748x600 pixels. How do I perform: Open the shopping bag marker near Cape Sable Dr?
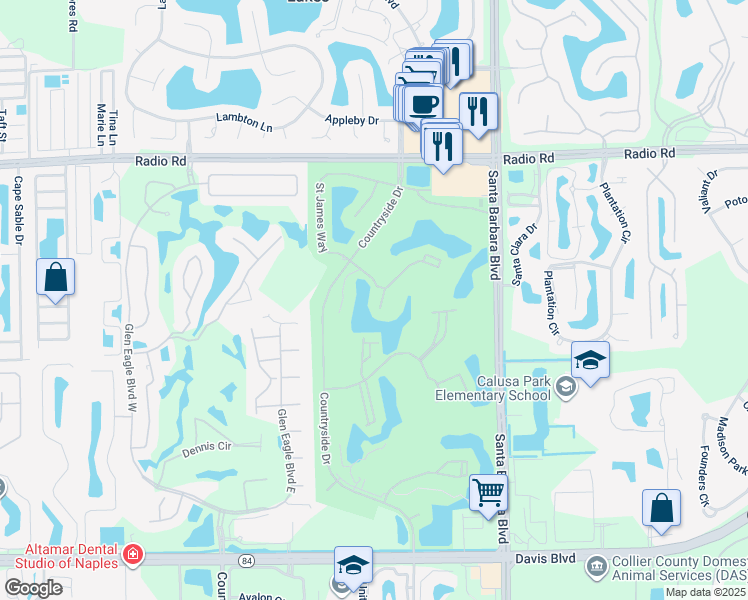(55, 278)
